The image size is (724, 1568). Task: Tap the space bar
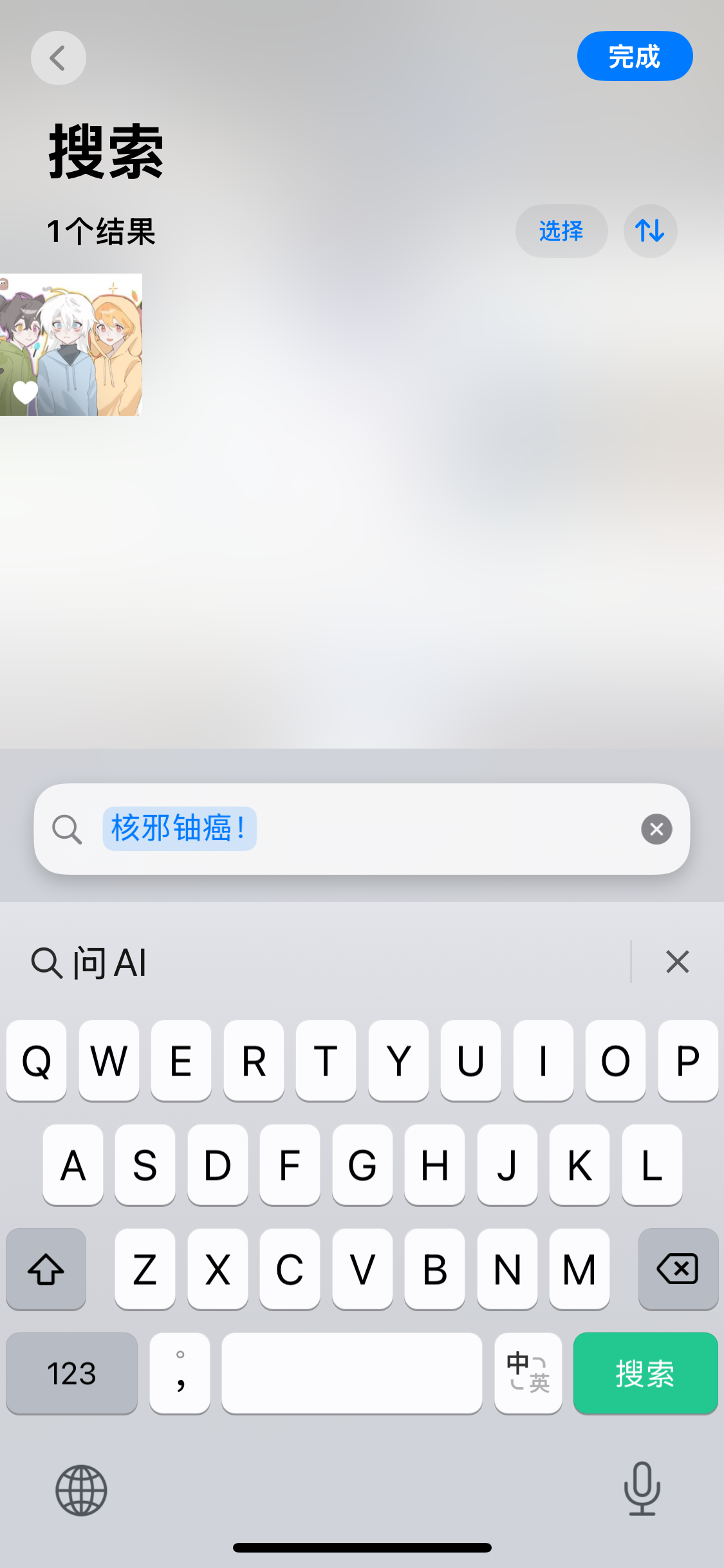click(x=351, y=1373)
